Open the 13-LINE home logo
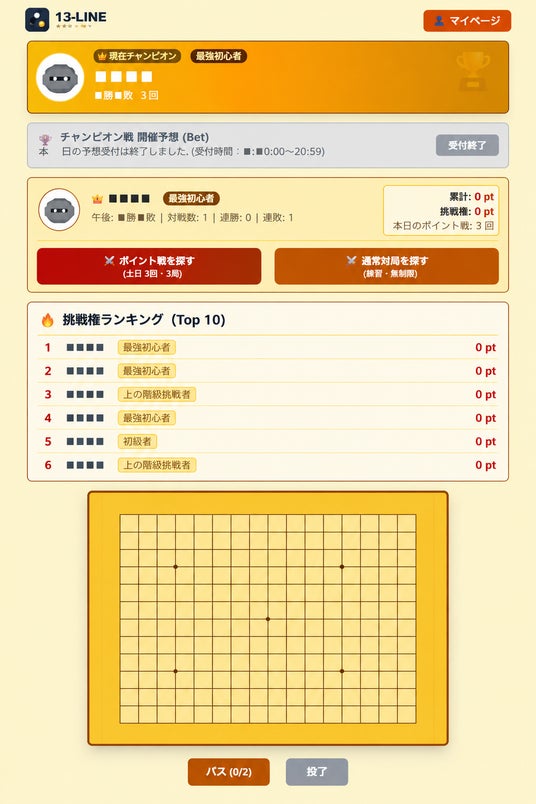Image resolution: width=536 pixels, height=804 pixels. tap(66, 20)
